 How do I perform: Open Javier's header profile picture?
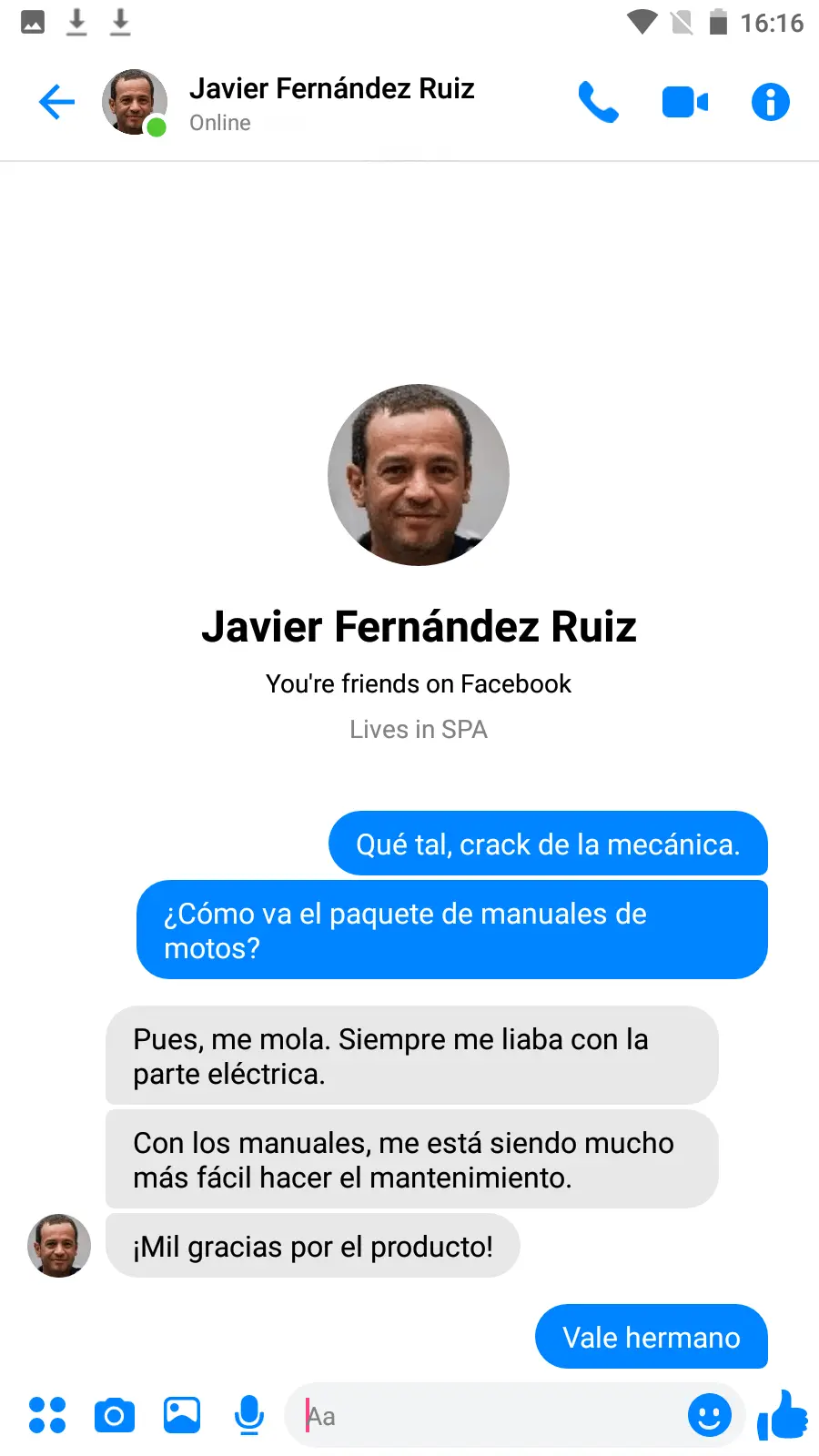tap(134, 102)
